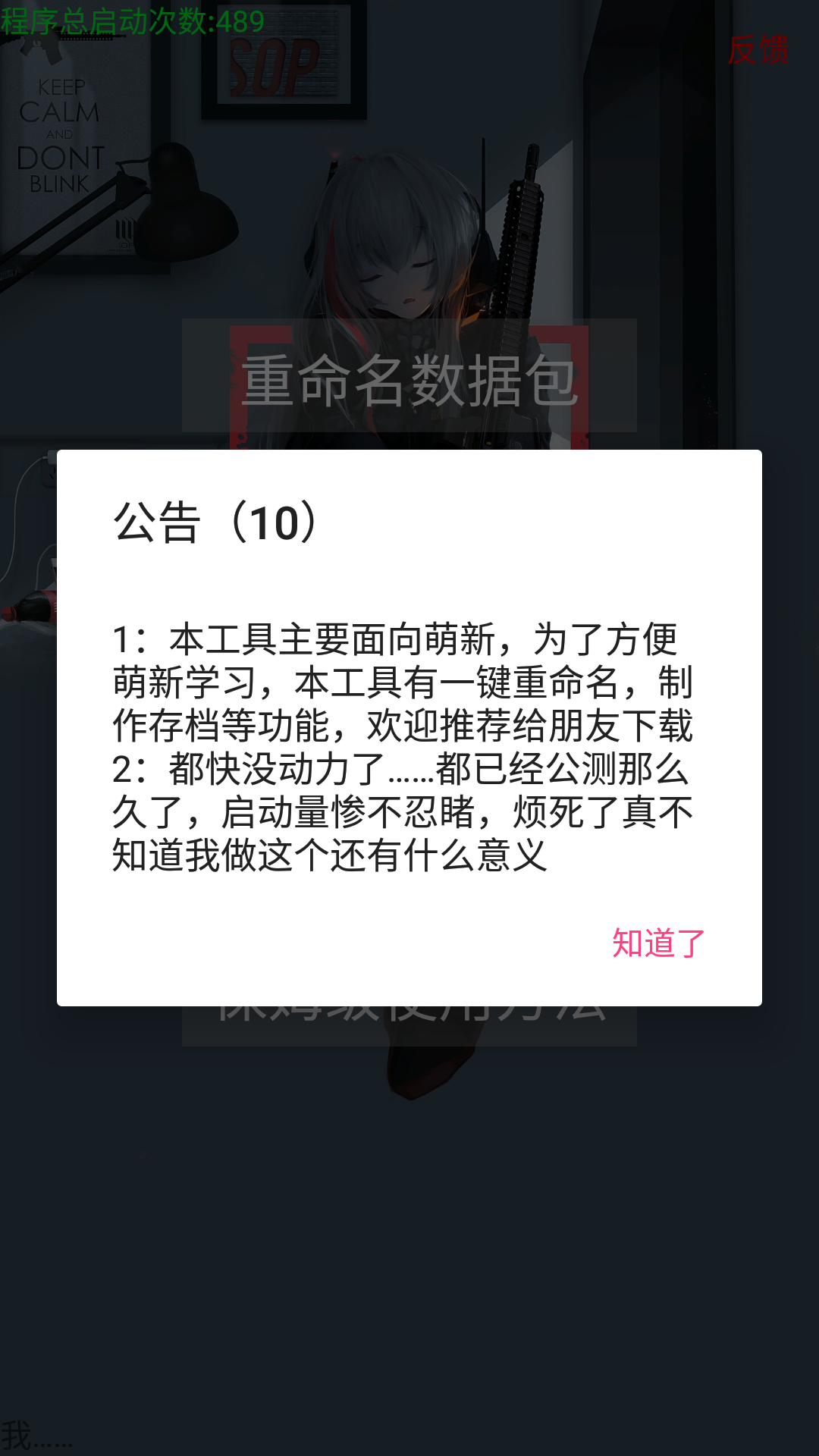Open the 反馈 feedback link
819x1456 pixels.
tap(758, 50)
